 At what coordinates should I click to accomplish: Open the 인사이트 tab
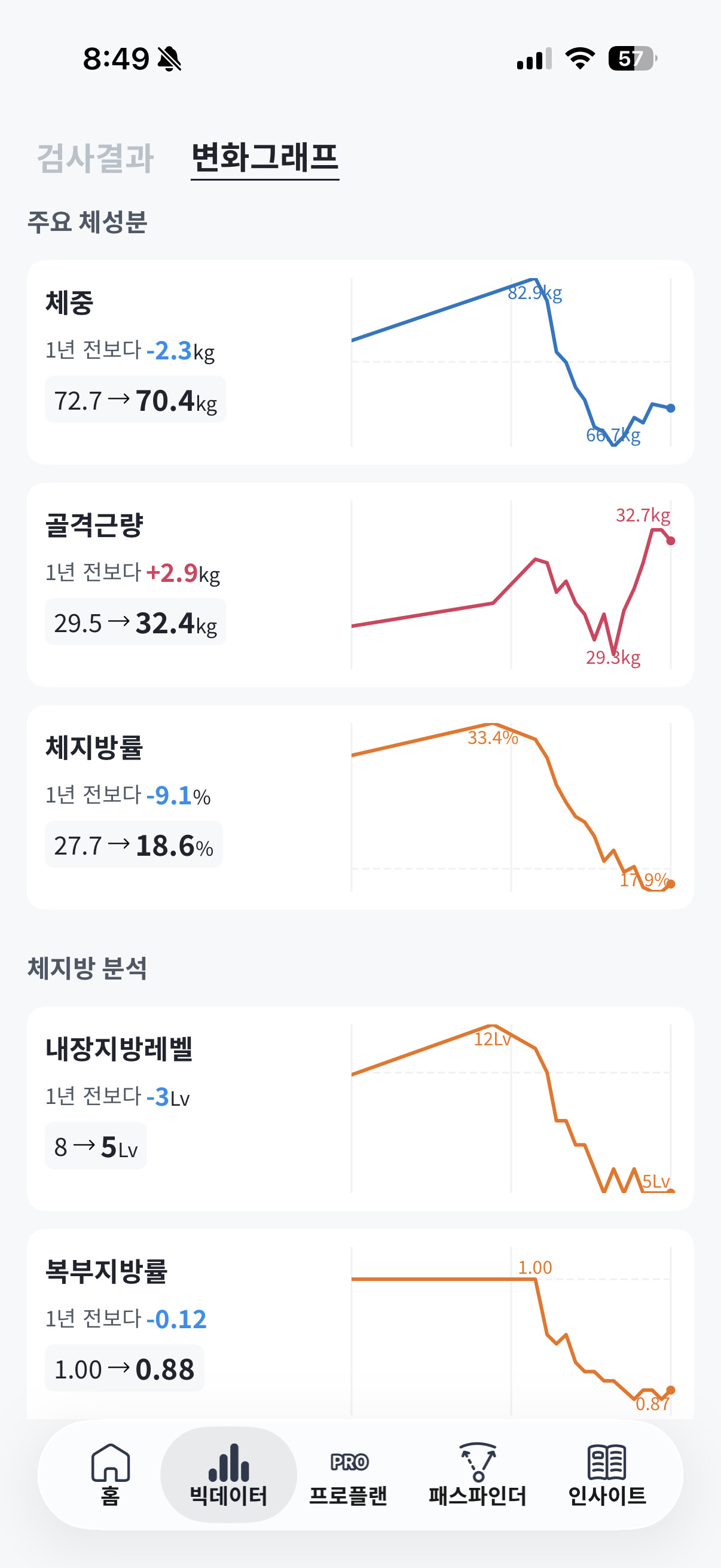pos(607,1474)
